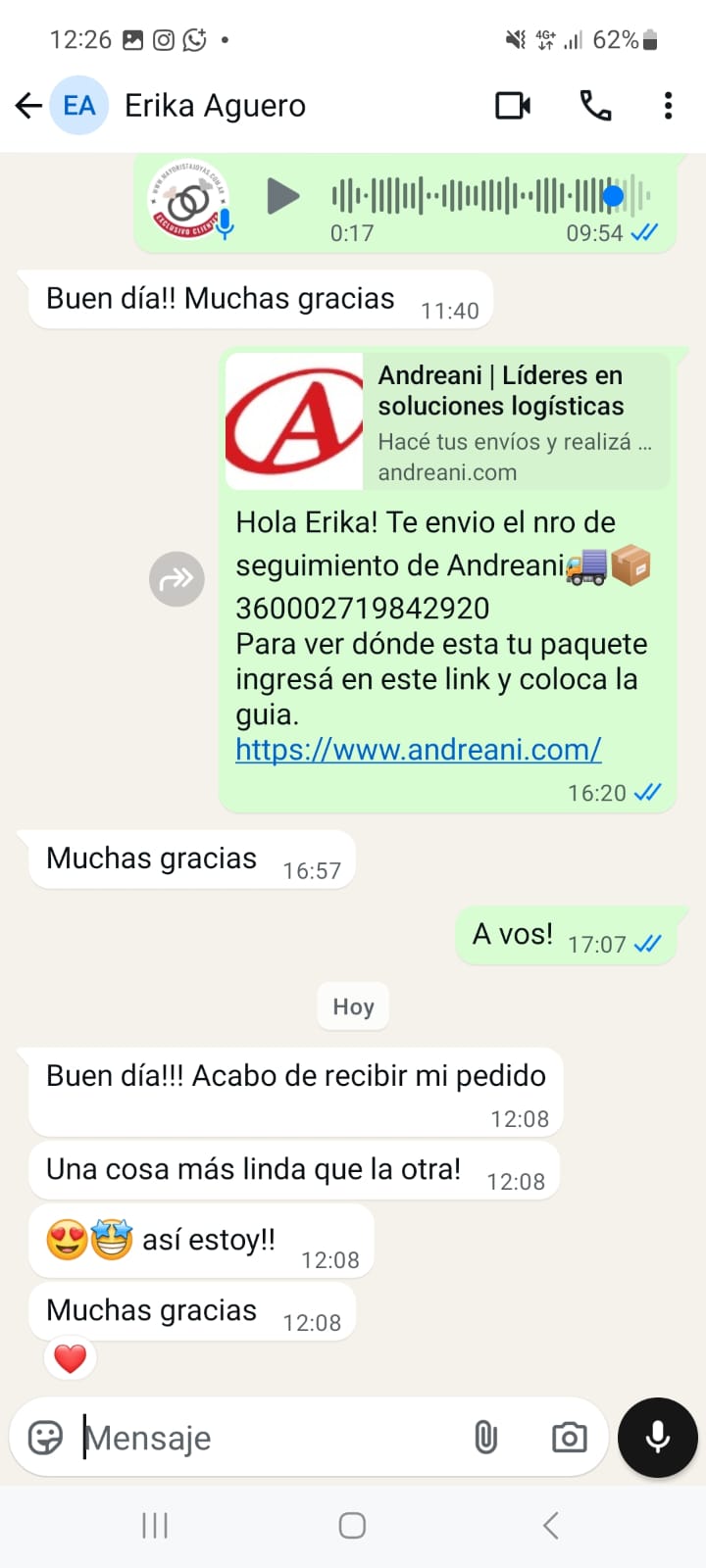Open the chat overflow menu

point(668,105)
